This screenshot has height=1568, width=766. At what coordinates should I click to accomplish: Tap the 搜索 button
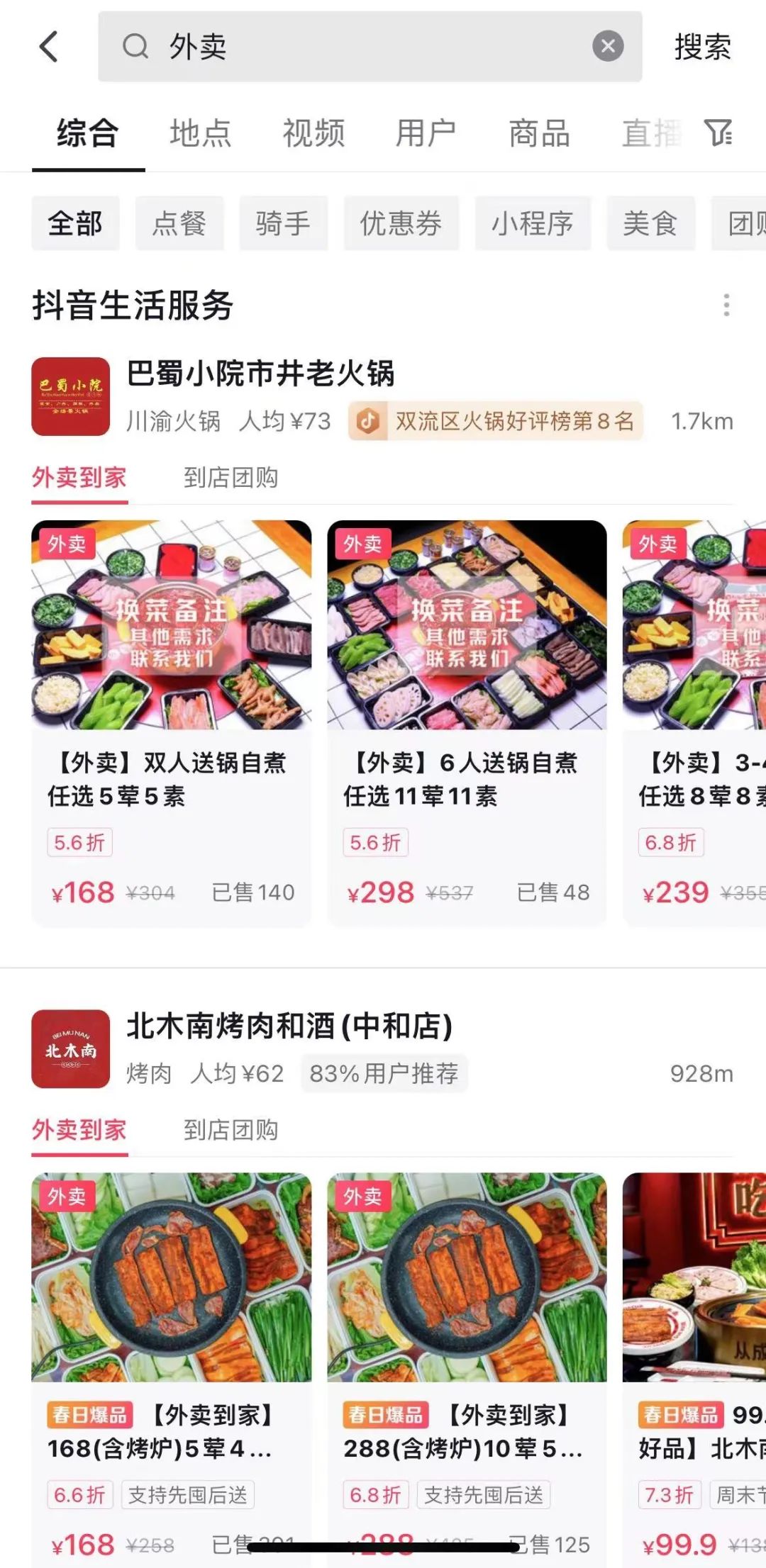pyautogui.click(x=702, y=47)
